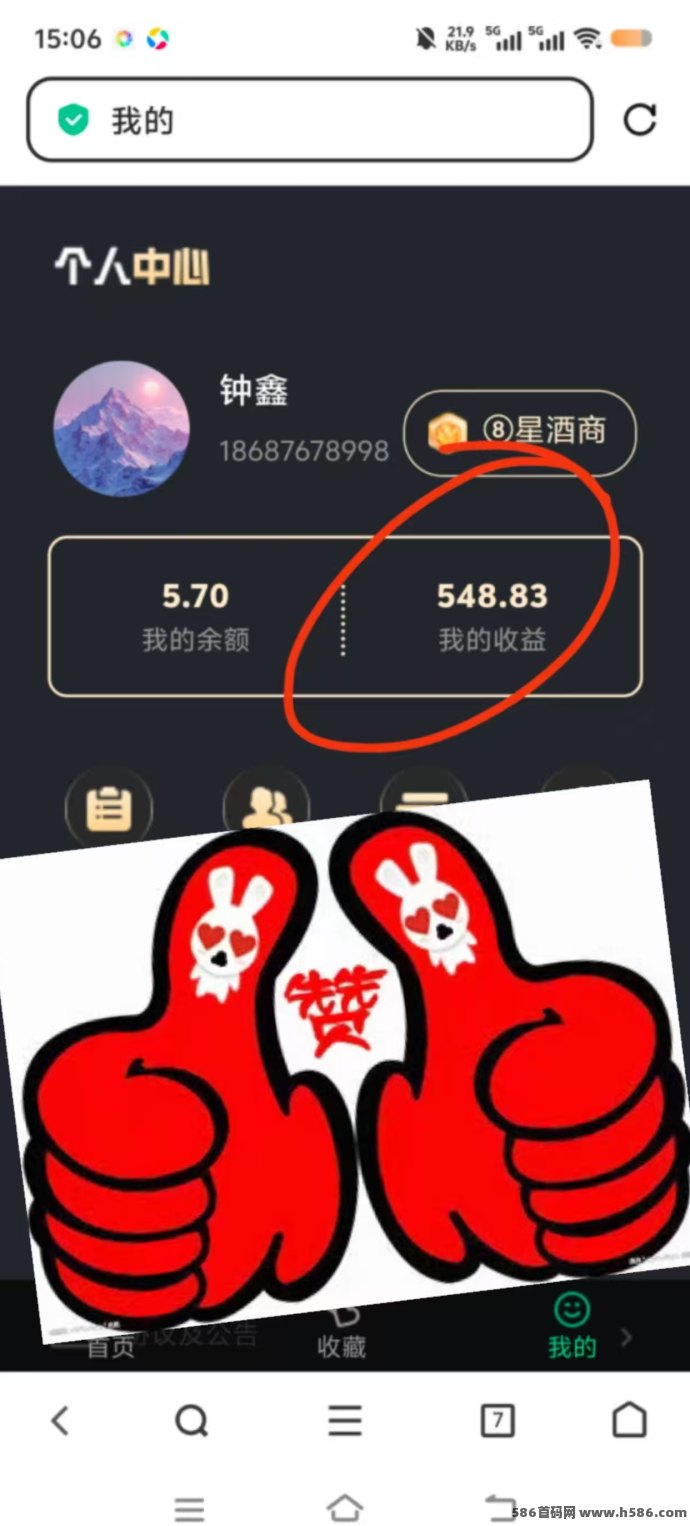This screenshot has width=690, height=1526.
Task: Open 我的余额 balance details
Action: tap(195, 615)
